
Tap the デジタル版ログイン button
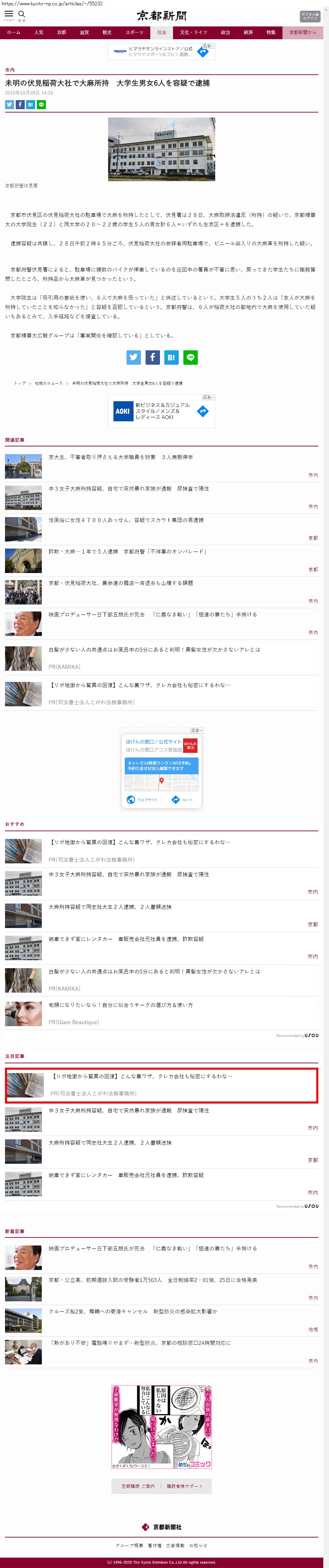pos(309,16)
